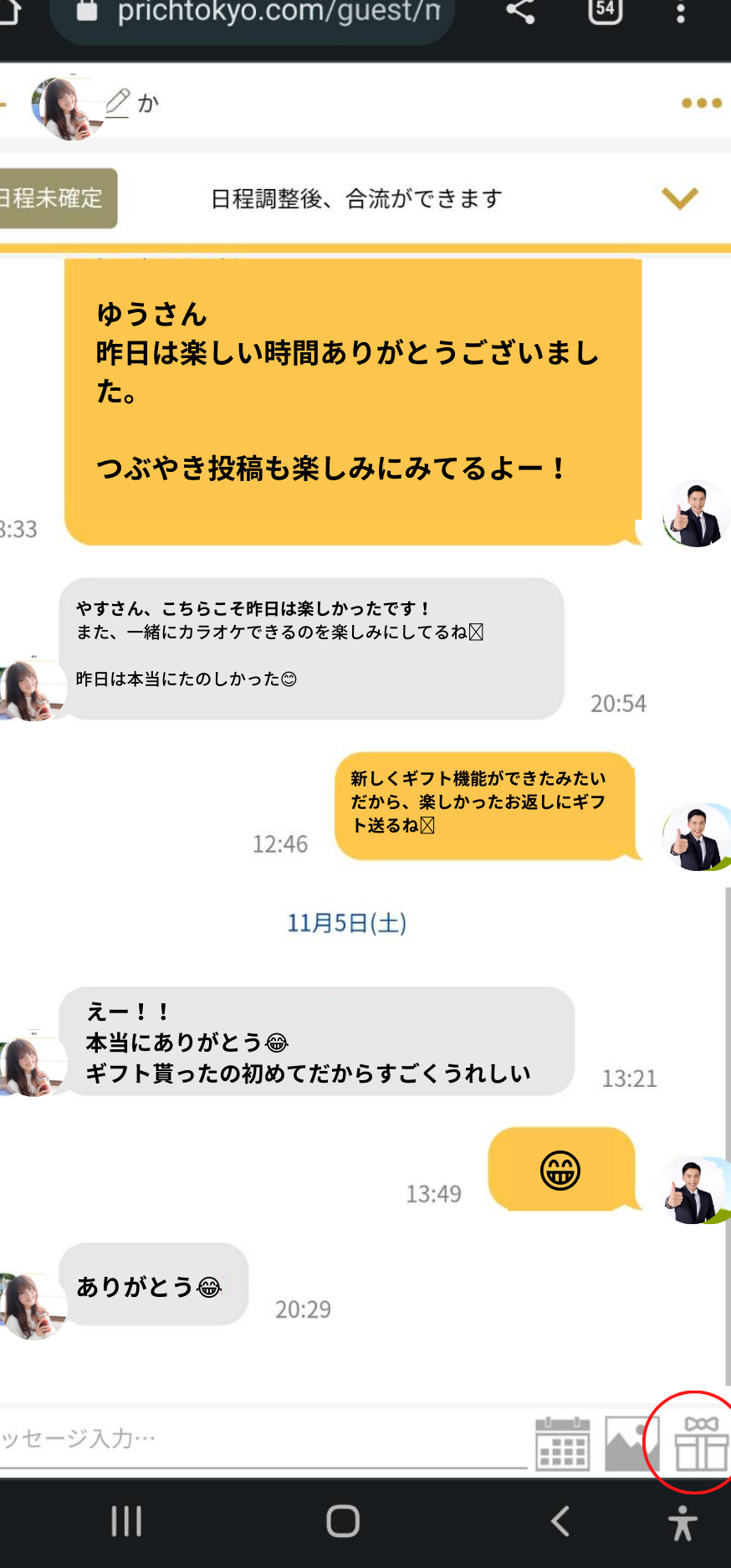Viewport: 731px width, 1568px height.
Task: Go back using the system back button
Action: pos(560,1521)
